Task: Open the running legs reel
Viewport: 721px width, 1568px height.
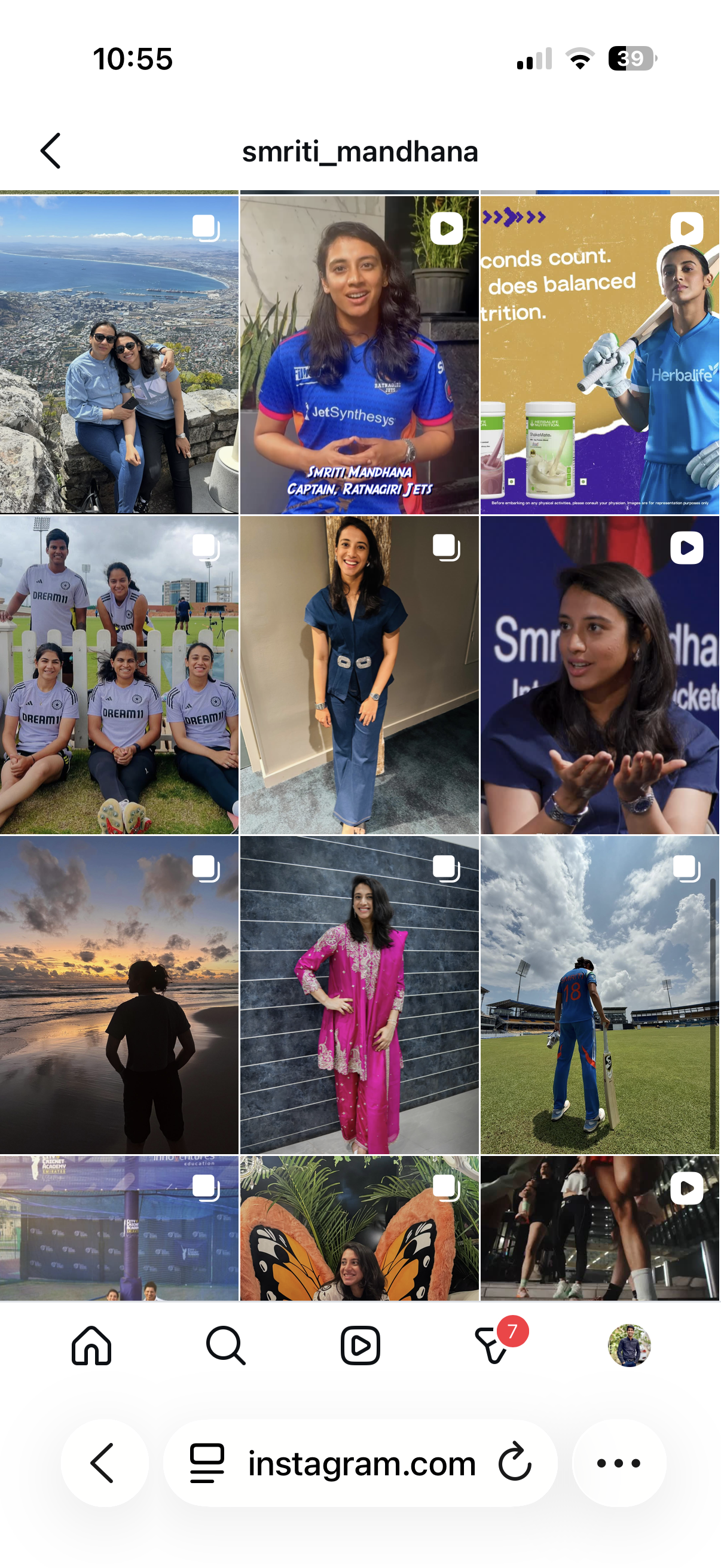Action: pos(600,1228)
